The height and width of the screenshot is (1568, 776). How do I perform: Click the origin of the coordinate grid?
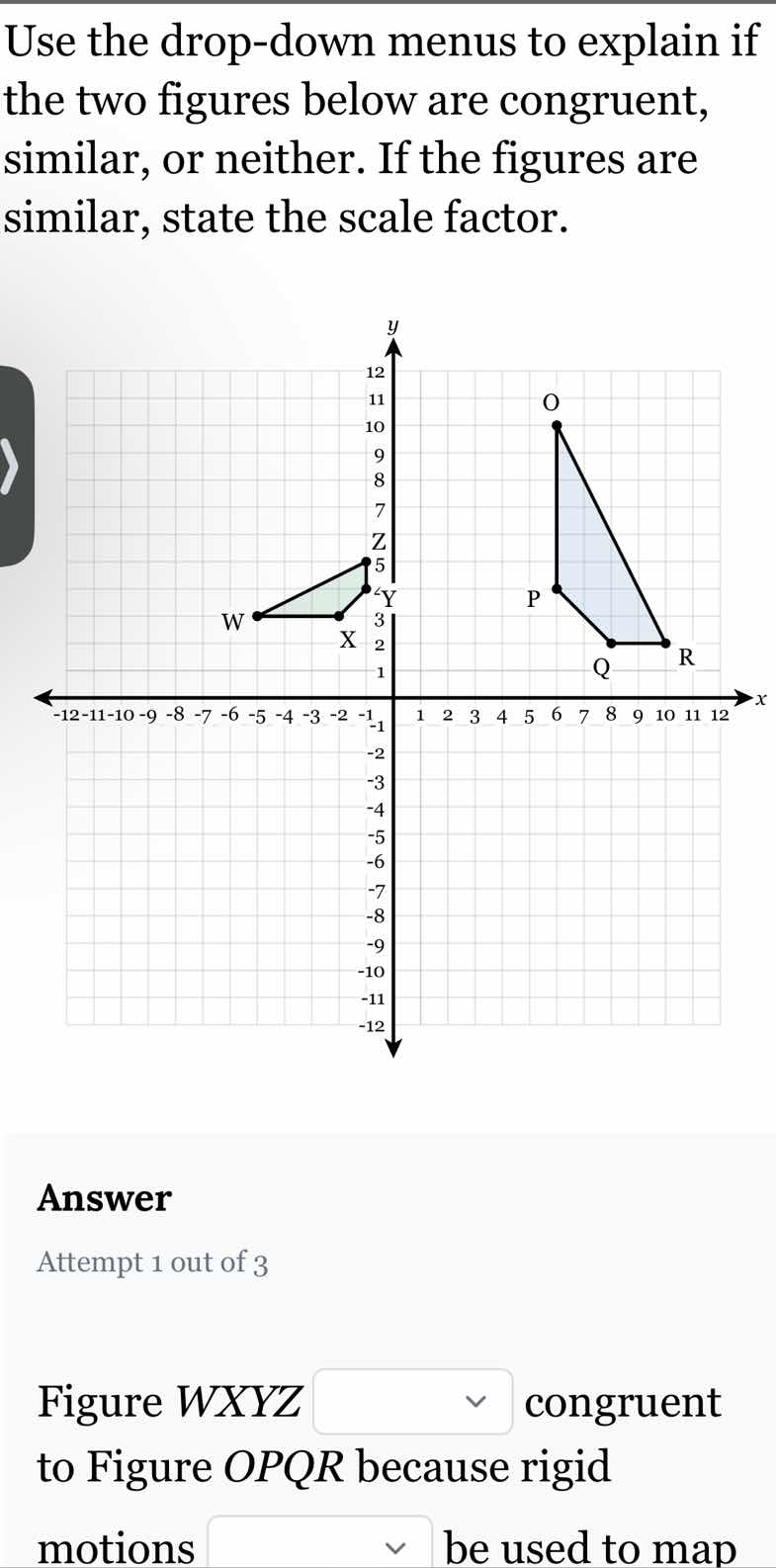click(394, 695)
